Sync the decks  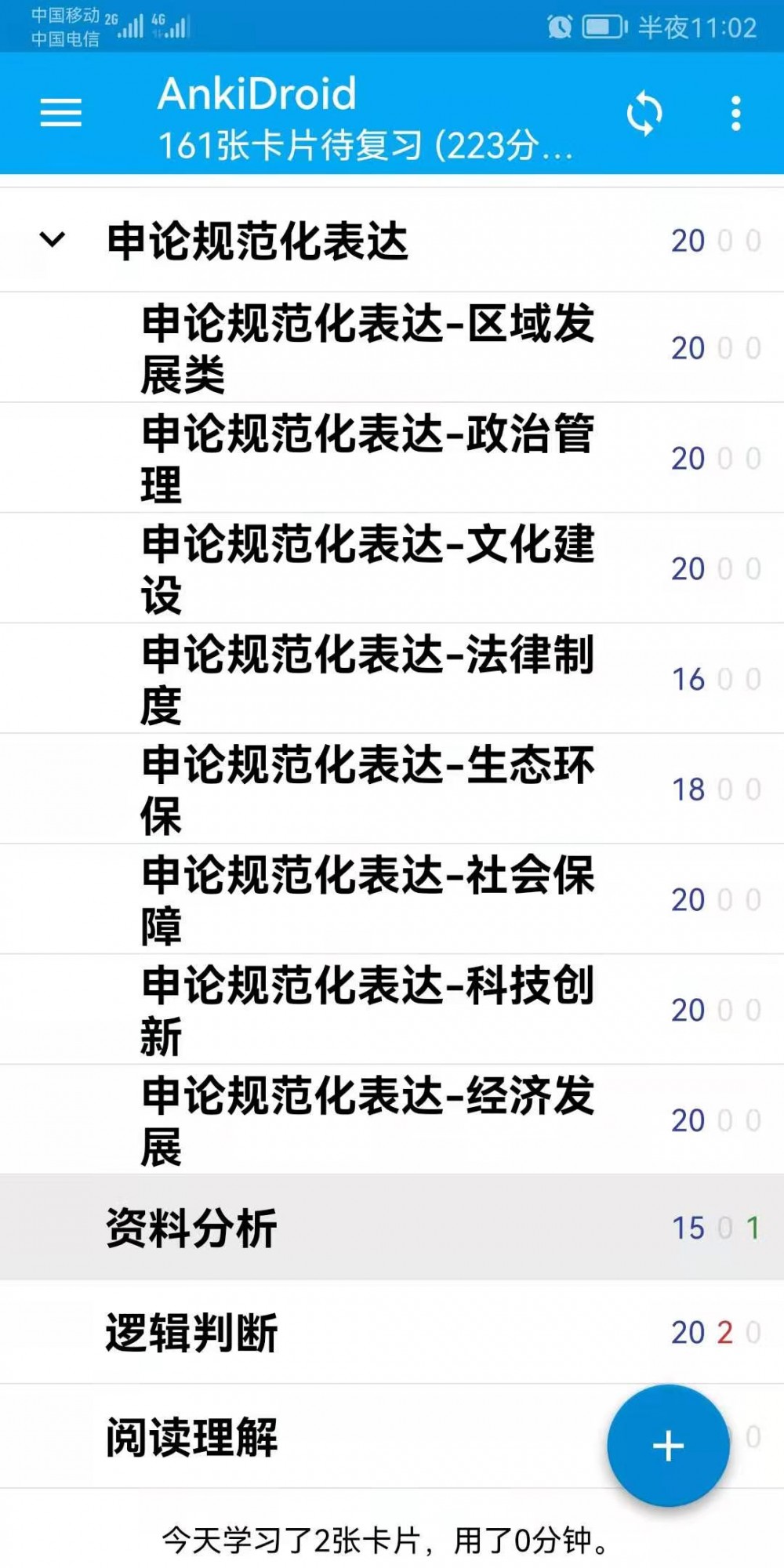(644, 114)
